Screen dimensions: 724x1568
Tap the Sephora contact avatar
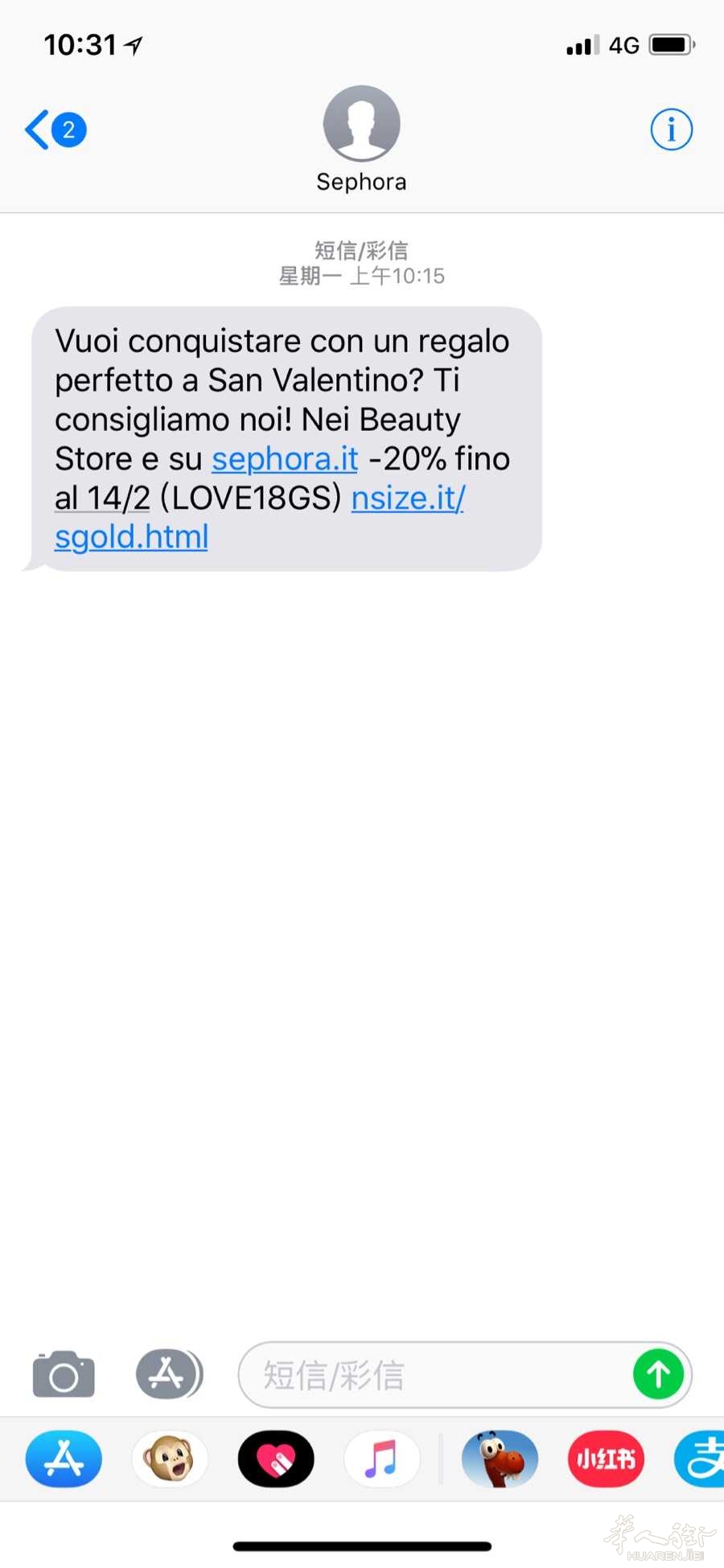coord(361,124)
